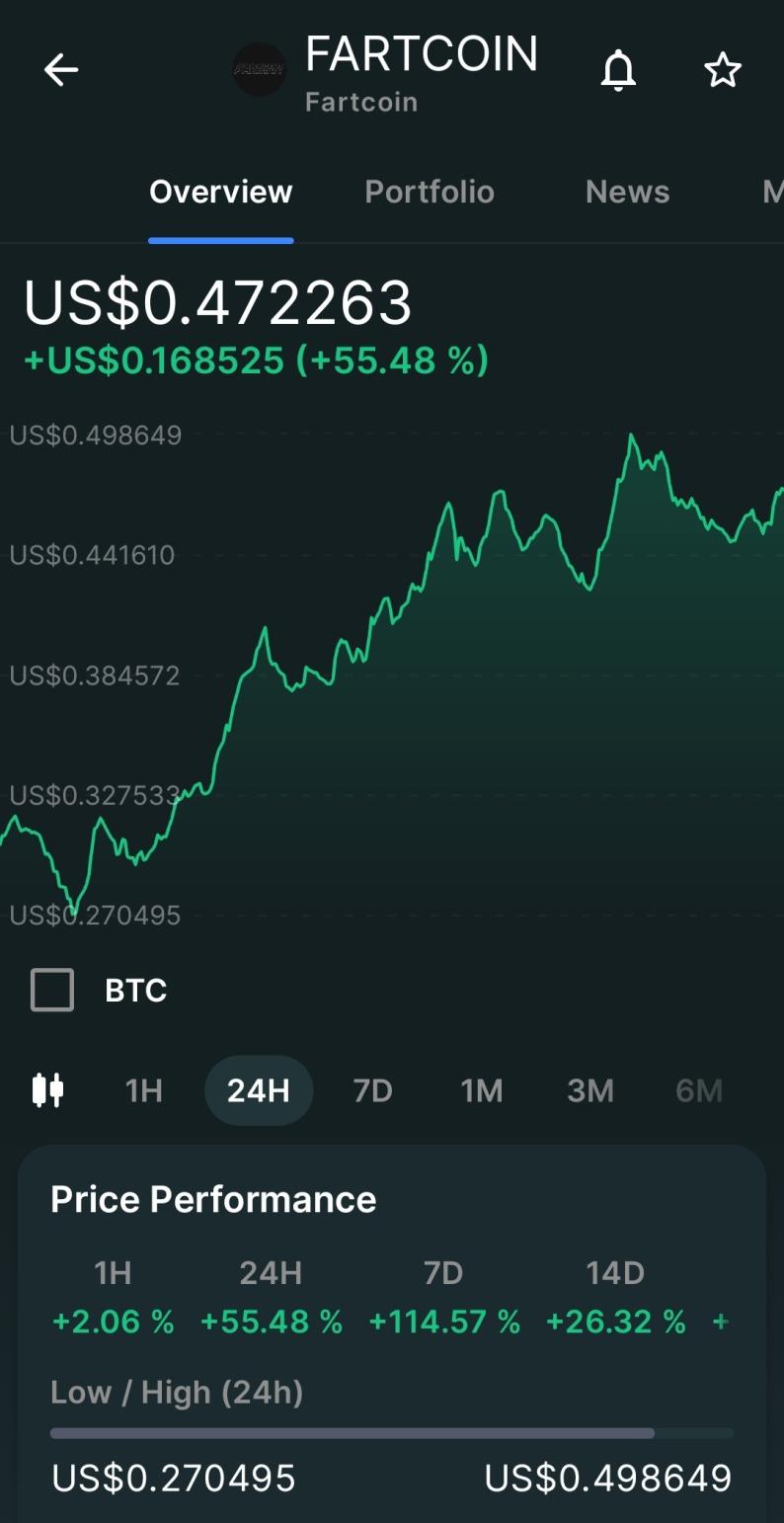
Task: View the 1M chart range
Action: (x=482, y=1090)
